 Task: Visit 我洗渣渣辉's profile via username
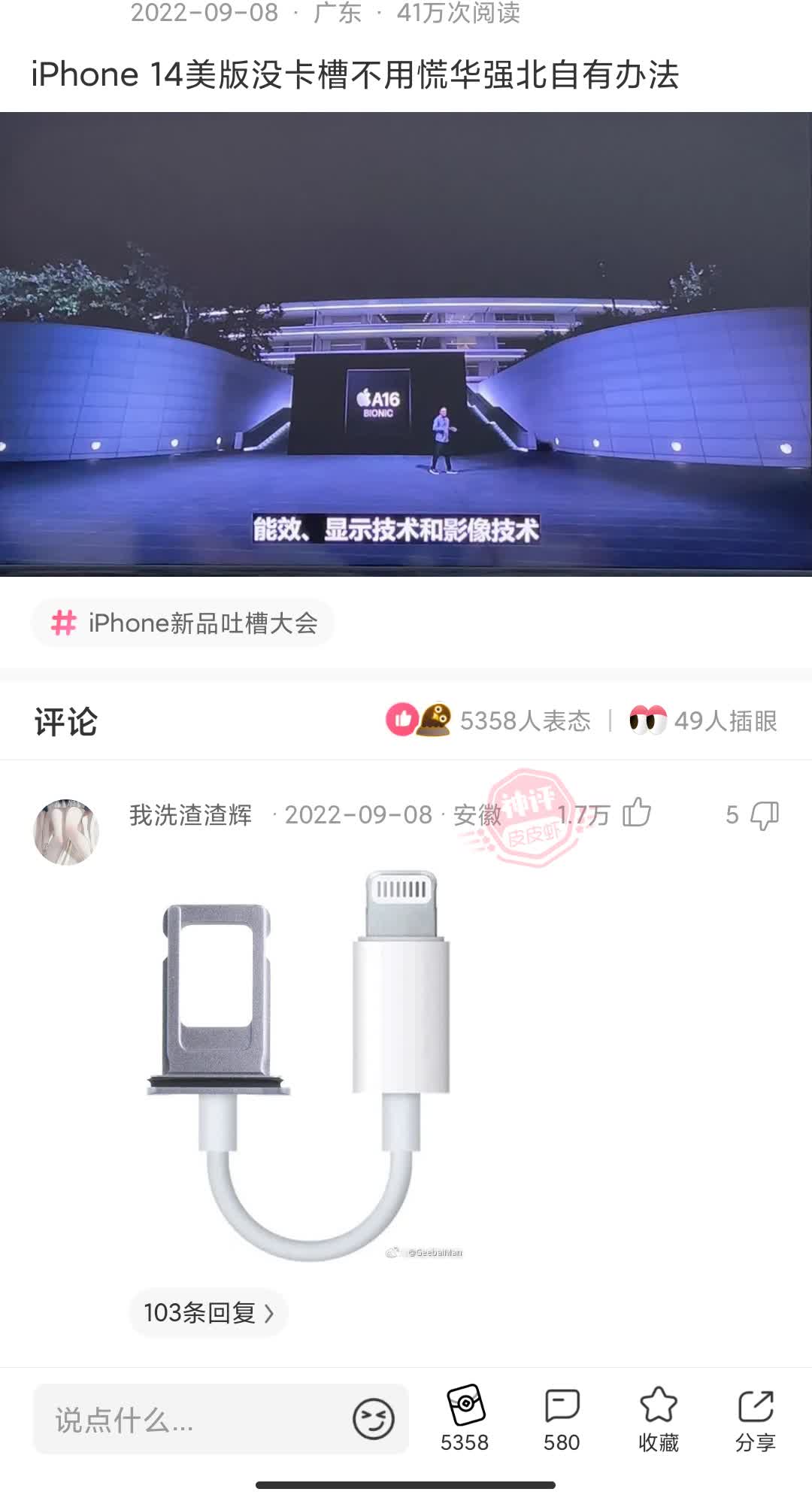click(189, 814)
